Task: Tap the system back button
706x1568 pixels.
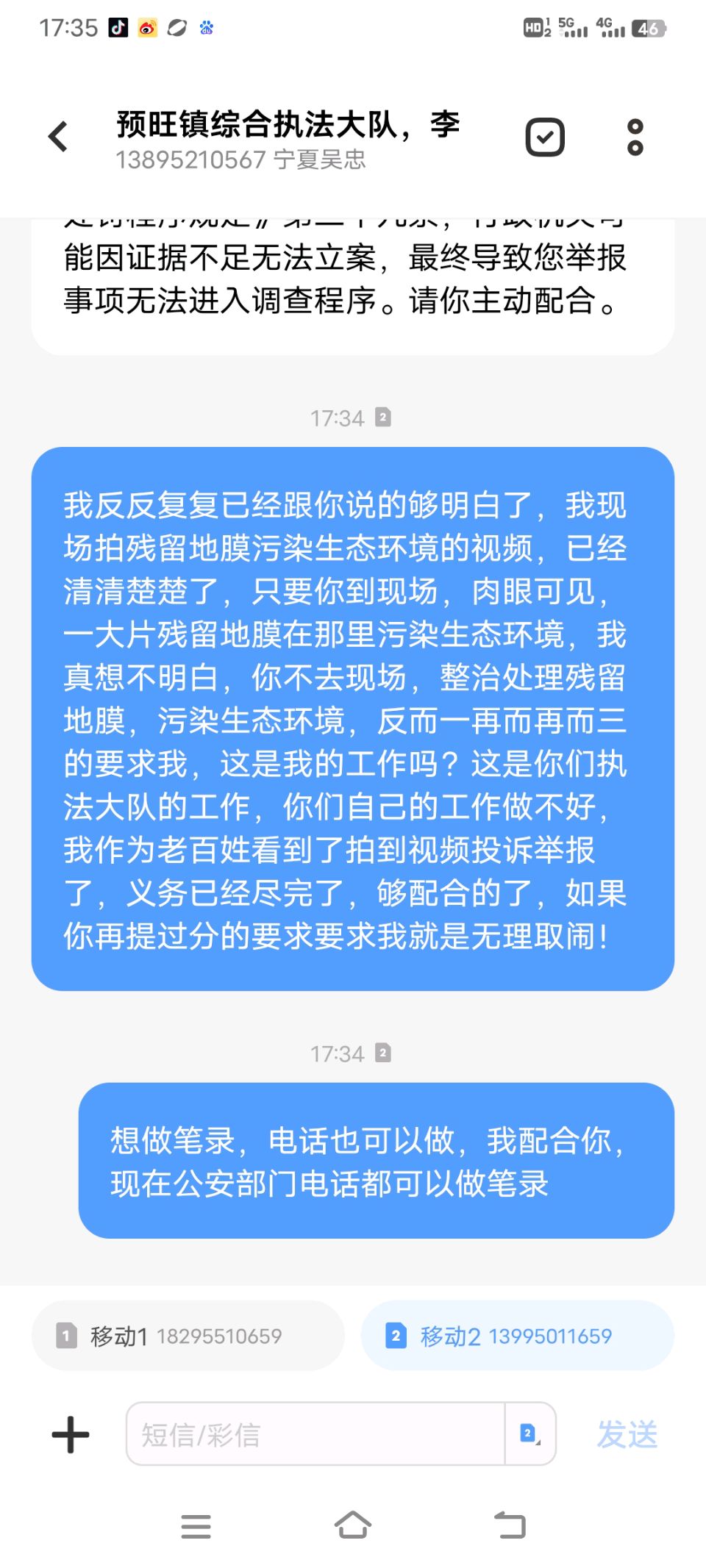Action: (x=510, y=1525)
